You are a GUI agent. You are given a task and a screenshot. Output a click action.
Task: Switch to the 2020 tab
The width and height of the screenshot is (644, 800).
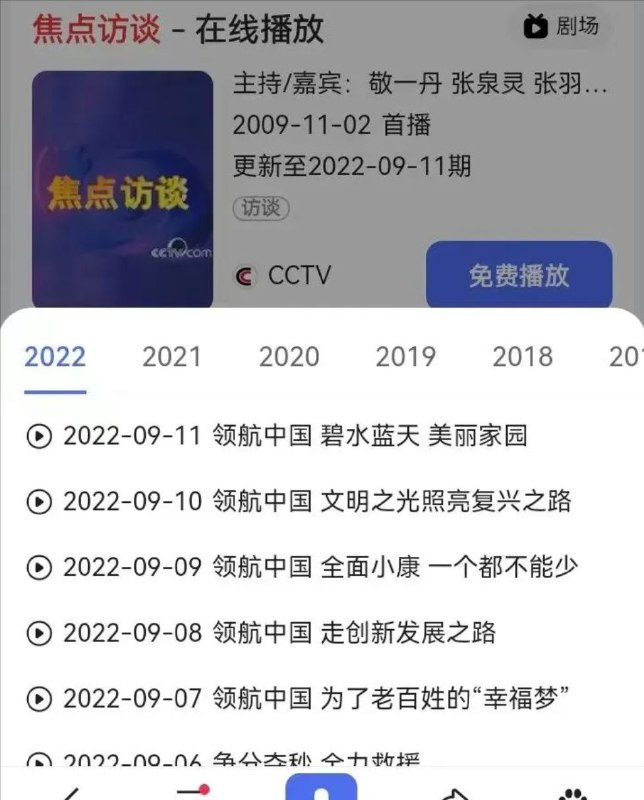coord(288,357)
